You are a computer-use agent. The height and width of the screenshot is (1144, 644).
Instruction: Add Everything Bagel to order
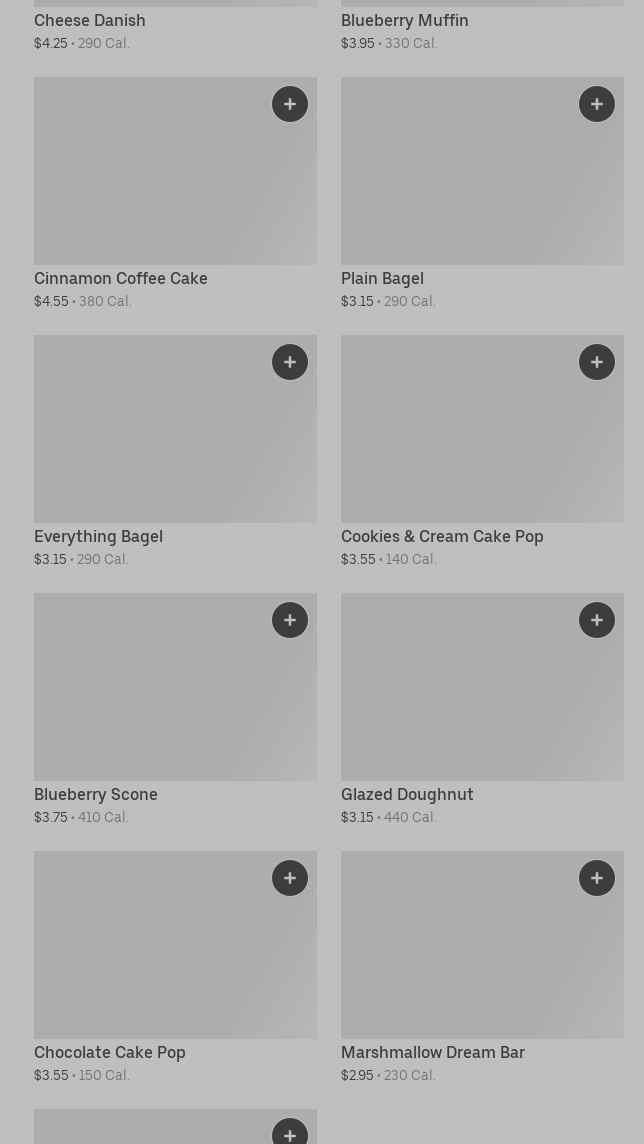point(290,362)
